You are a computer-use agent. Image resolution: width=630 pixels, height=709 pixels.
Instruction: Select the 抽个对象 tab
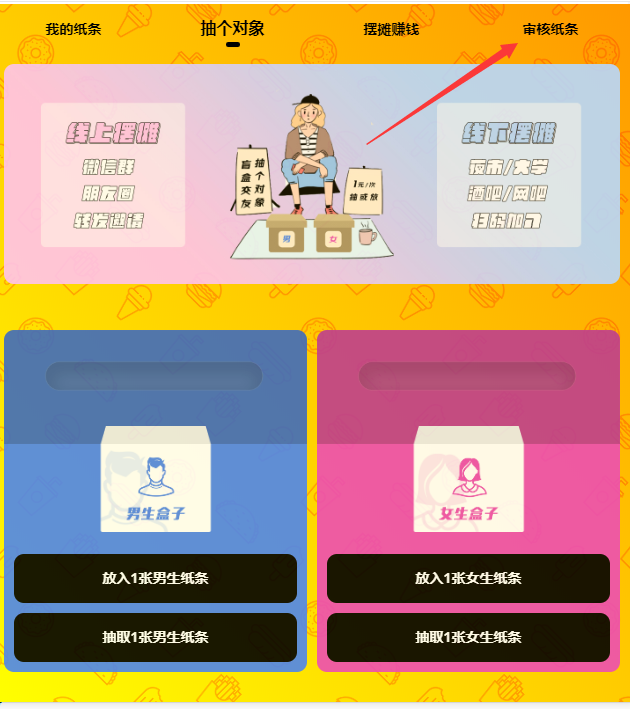tap(232, 28)
